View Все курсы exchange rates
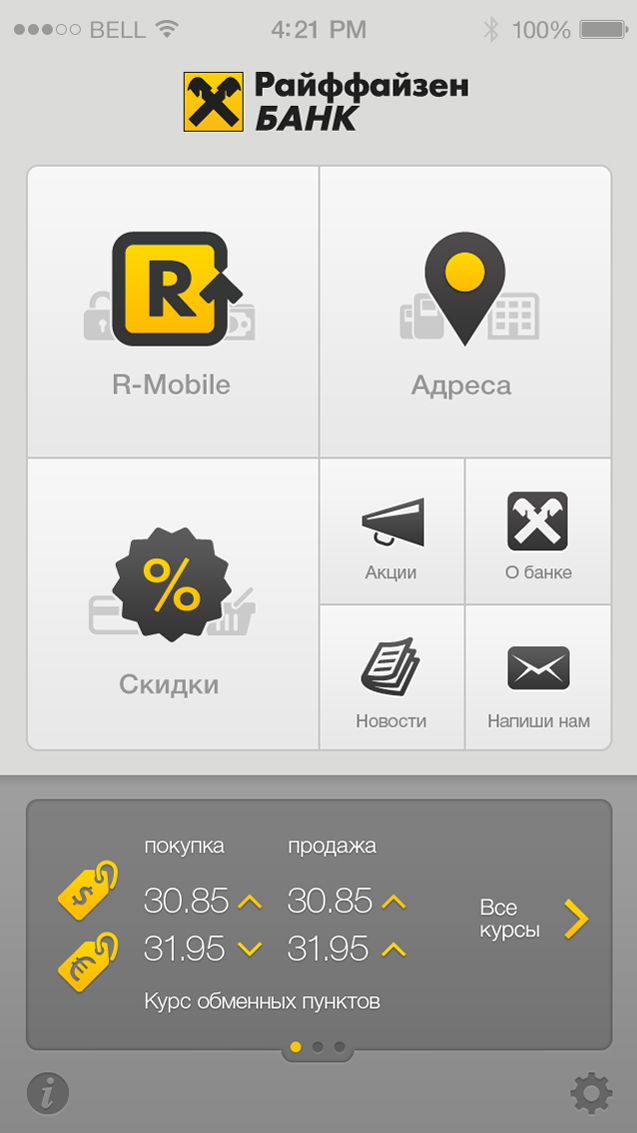Viewport: 637px width, 1133px height. pyautogui.click(x=534, y=918)
